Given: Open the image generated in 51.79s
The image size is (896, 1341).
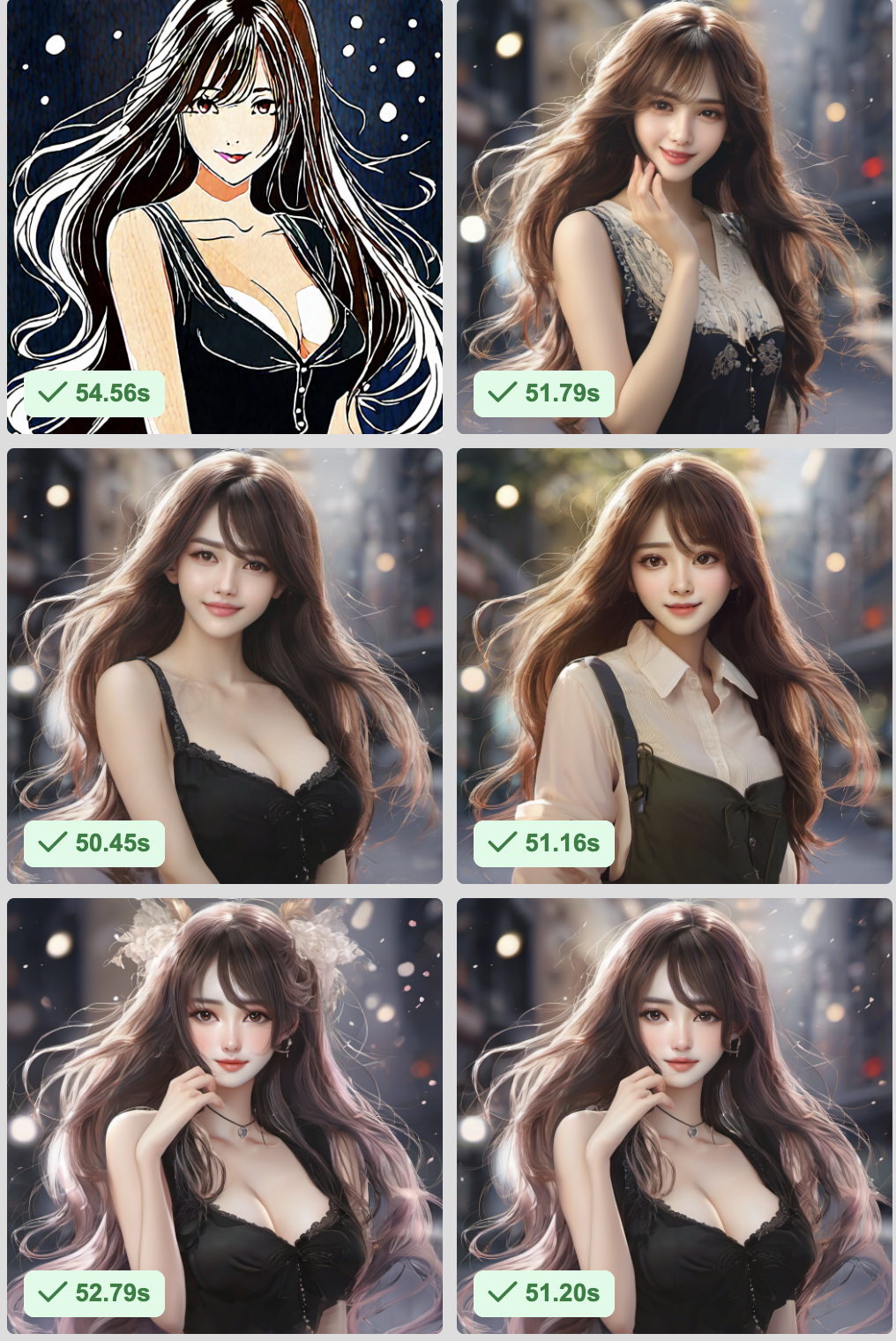Looking at the screenshot, I should (674, 216).
